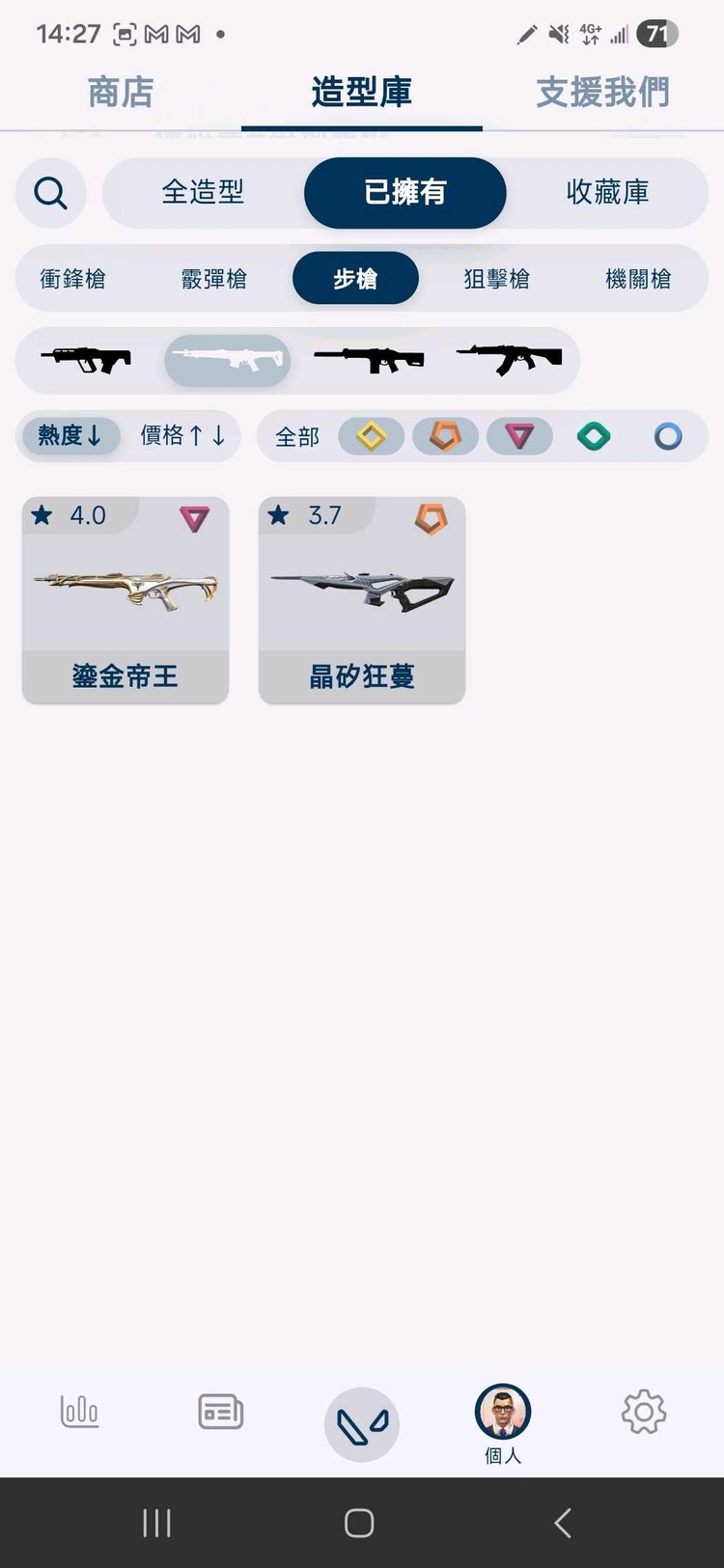Switch to the 商店 tab

pyautogui.click(x=120, y=92)
